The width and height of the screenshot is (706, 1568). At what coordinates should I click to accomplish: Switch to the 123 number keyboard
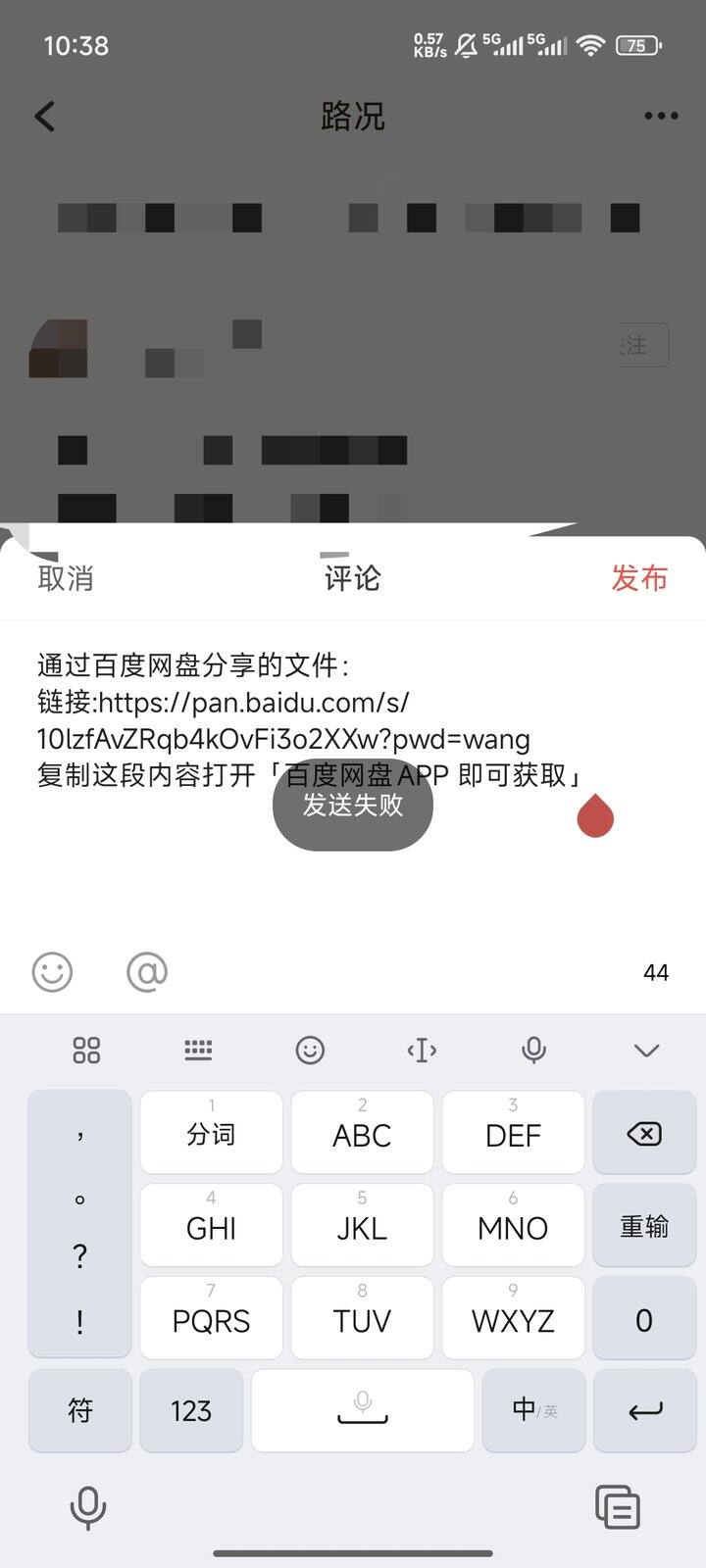click(191, 1411)
